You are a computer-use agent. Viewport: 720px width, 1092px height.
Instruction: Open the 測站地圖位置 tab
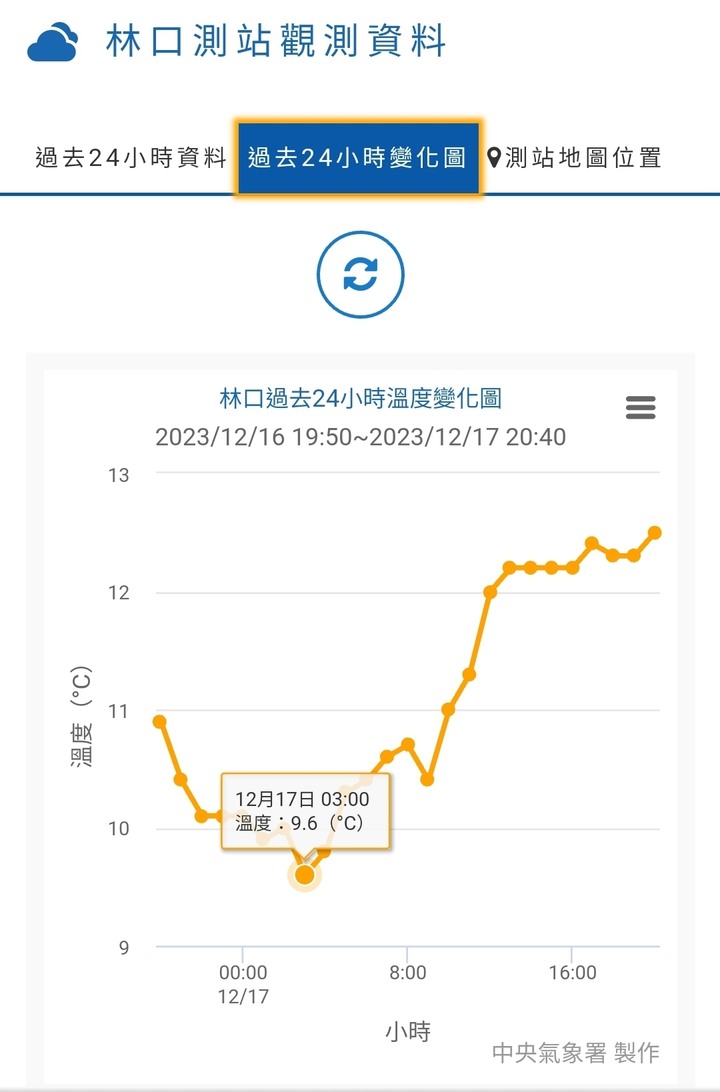click(574, 158)
